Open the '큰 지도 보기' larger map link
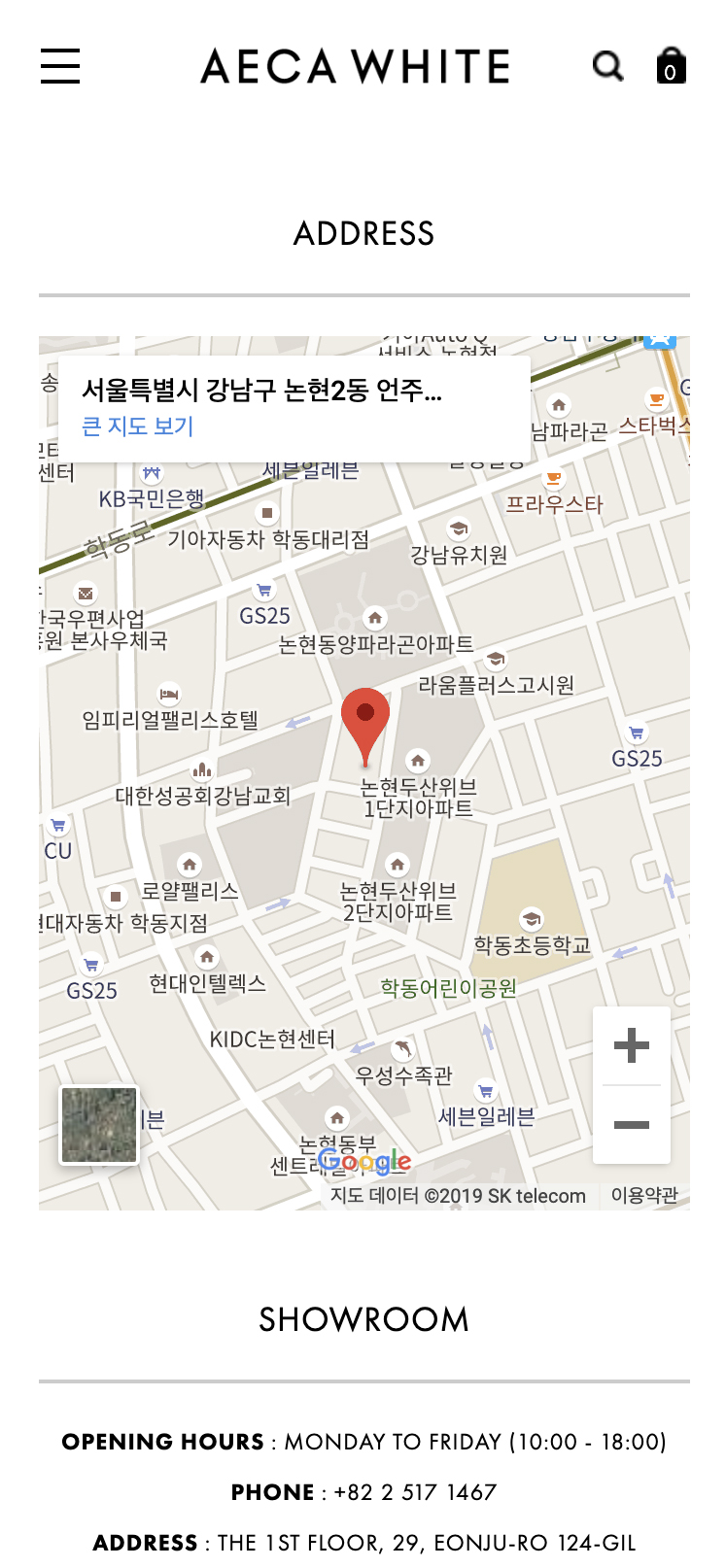Screen dimensions: 726x1568 tap(138, 426)
